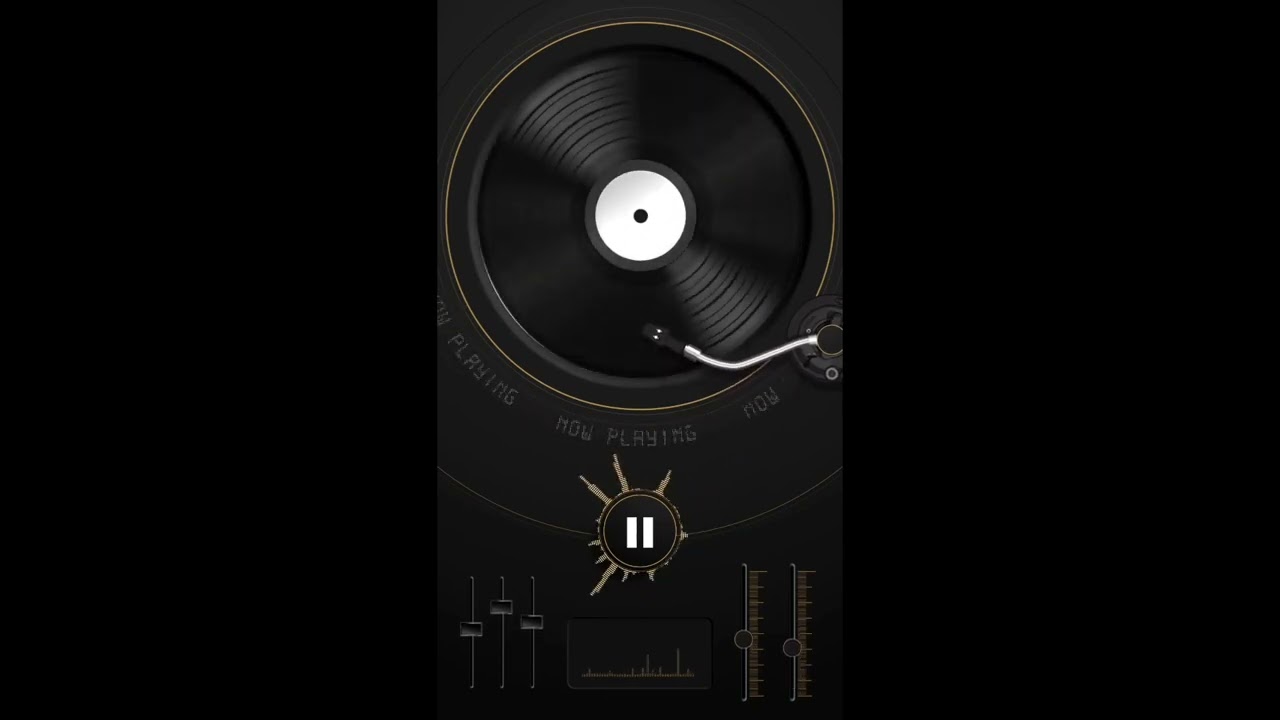
Task: Tap the middle equalizer slider knob
Action: pyautogui.click(x=502, y=607)
